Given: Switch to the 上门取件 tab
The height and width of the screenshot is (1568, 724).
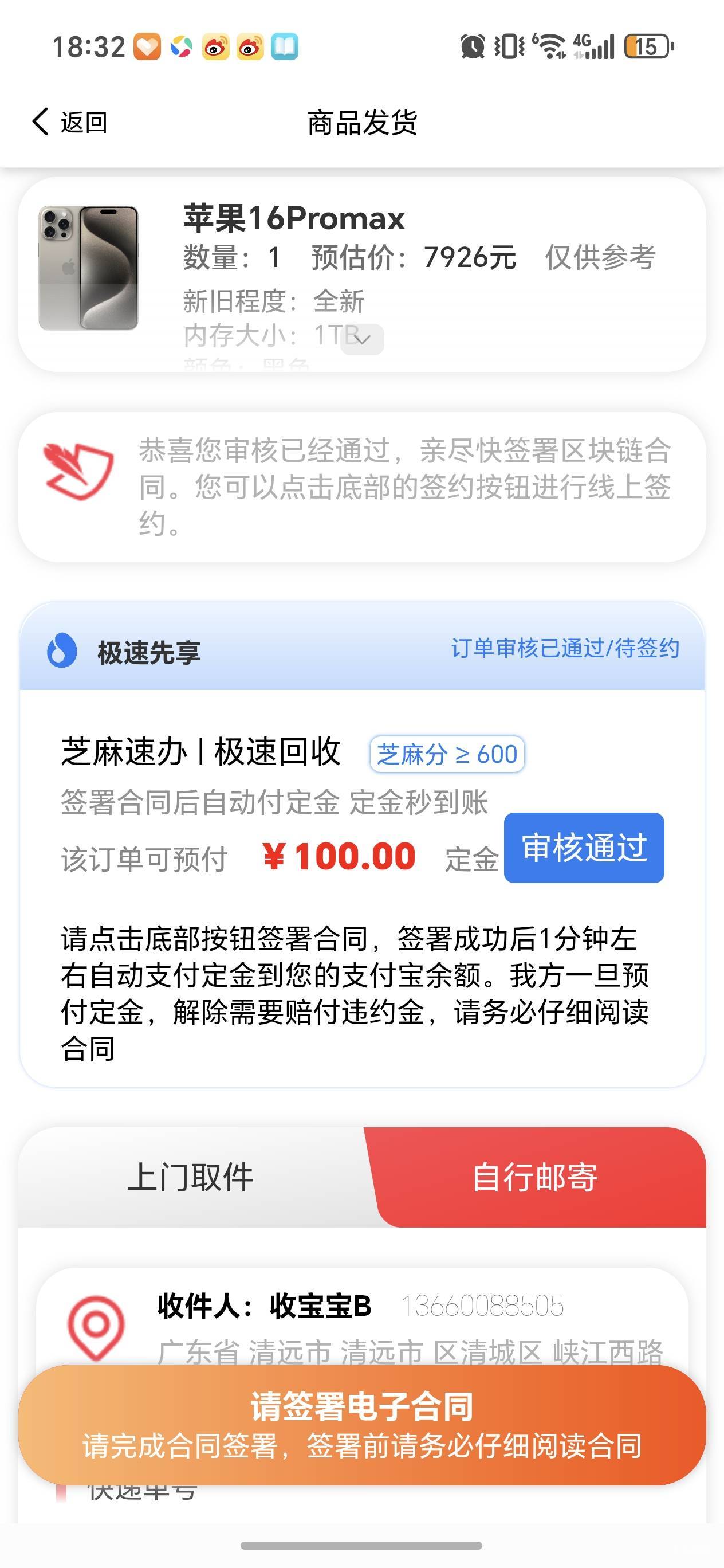Looking at the screenshot, I should tap(190, 1177).
